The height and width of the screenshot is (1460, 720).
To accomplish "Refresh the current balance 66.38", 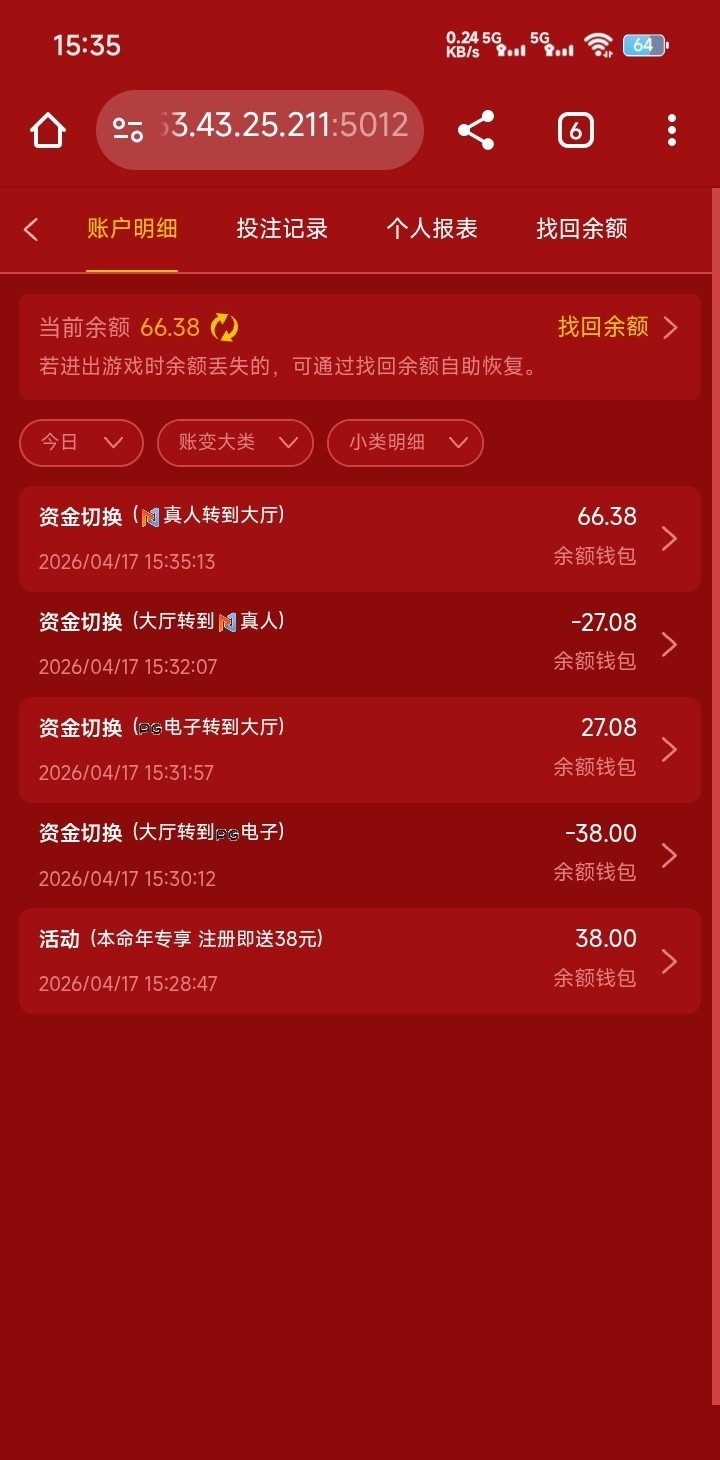I will (x=225, y=327).
